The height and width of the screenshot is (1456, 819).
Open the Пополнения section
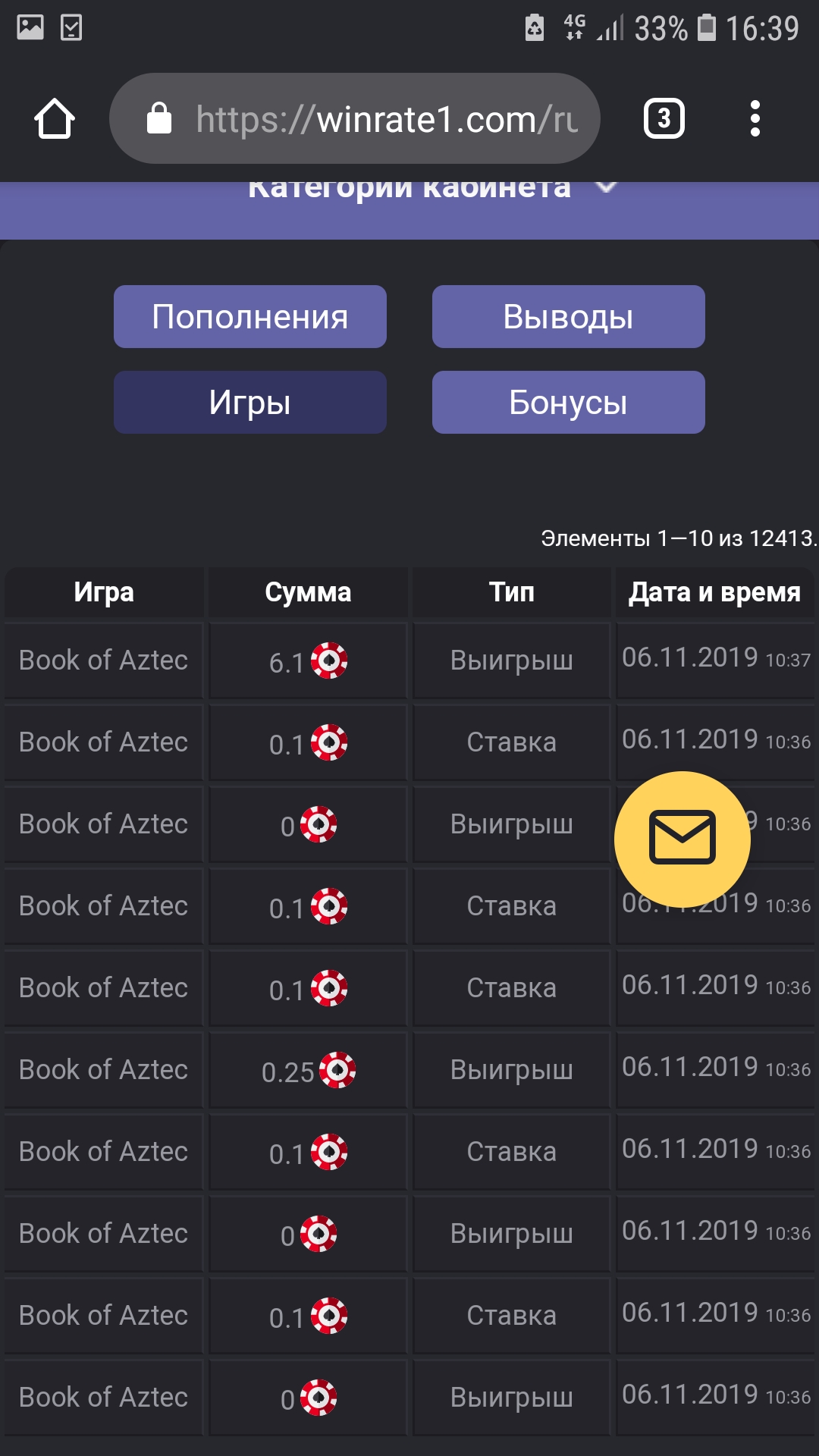point(249,316)
